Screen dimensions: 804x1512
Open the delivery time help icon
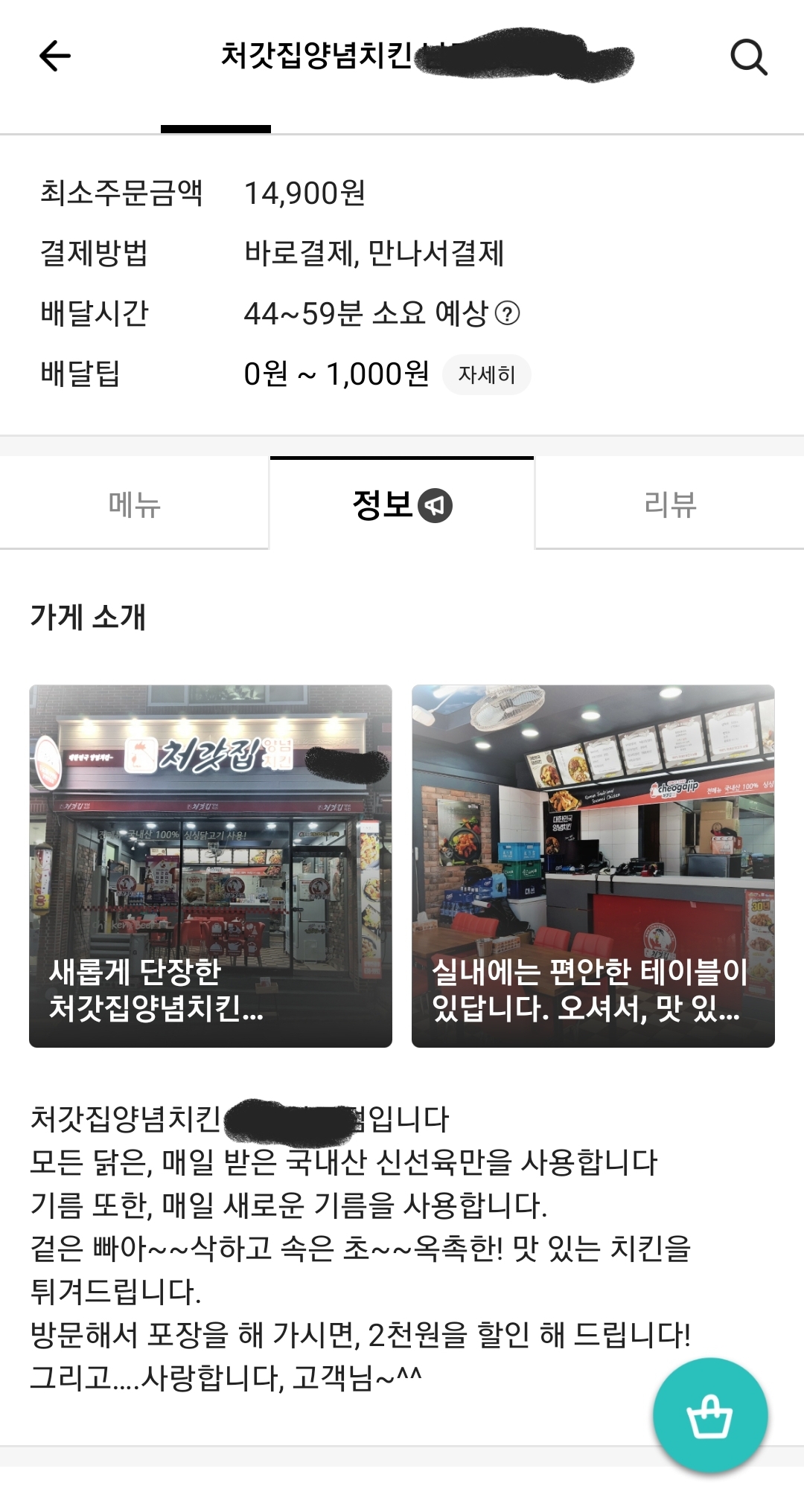(x=508, y=313)
